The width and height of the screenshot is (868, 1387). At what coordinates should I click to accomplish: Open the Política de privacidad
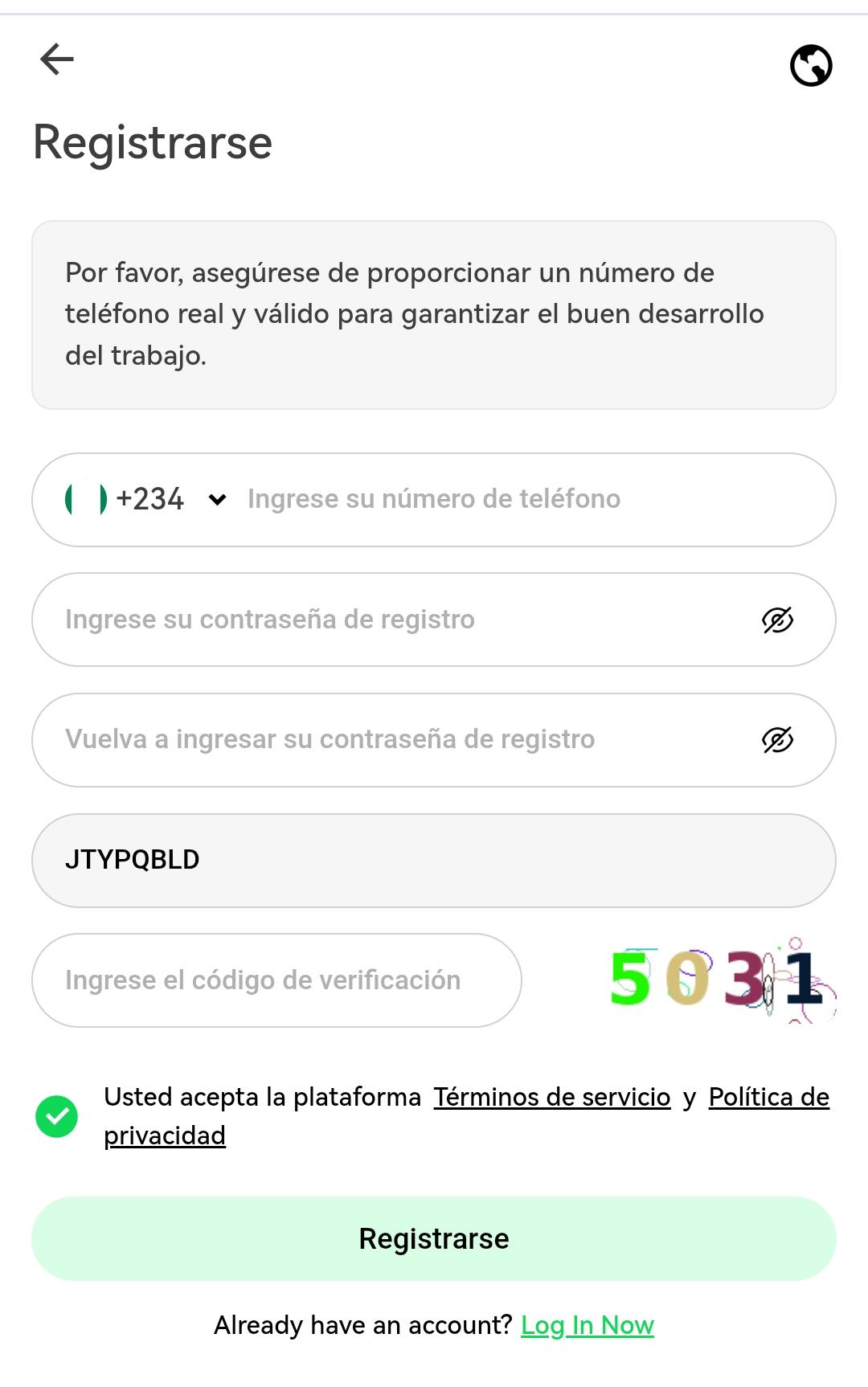point(768,1096)
